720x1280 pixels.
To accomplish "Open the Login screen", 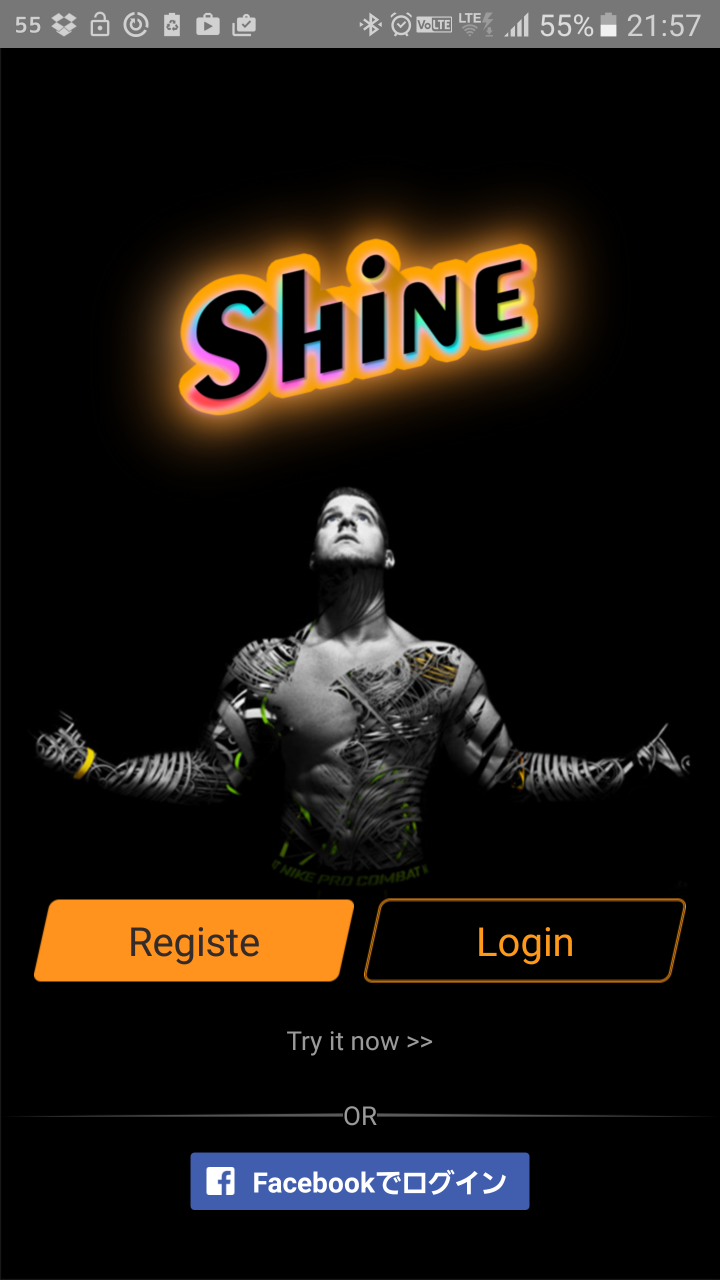I will pyautogui.click(x=525, y=941).
